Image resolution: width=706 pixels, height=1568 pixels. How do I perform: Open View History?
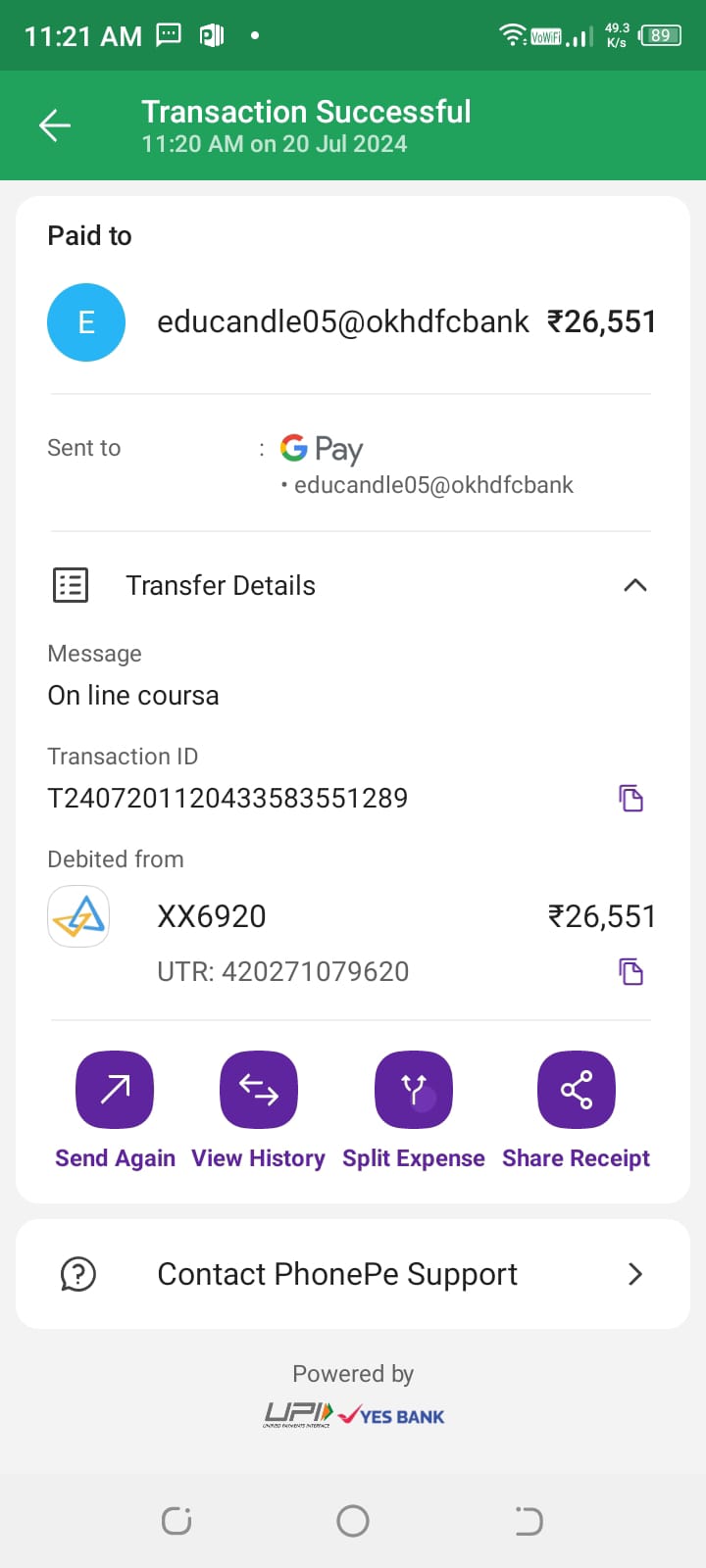tap(259, 1090)
